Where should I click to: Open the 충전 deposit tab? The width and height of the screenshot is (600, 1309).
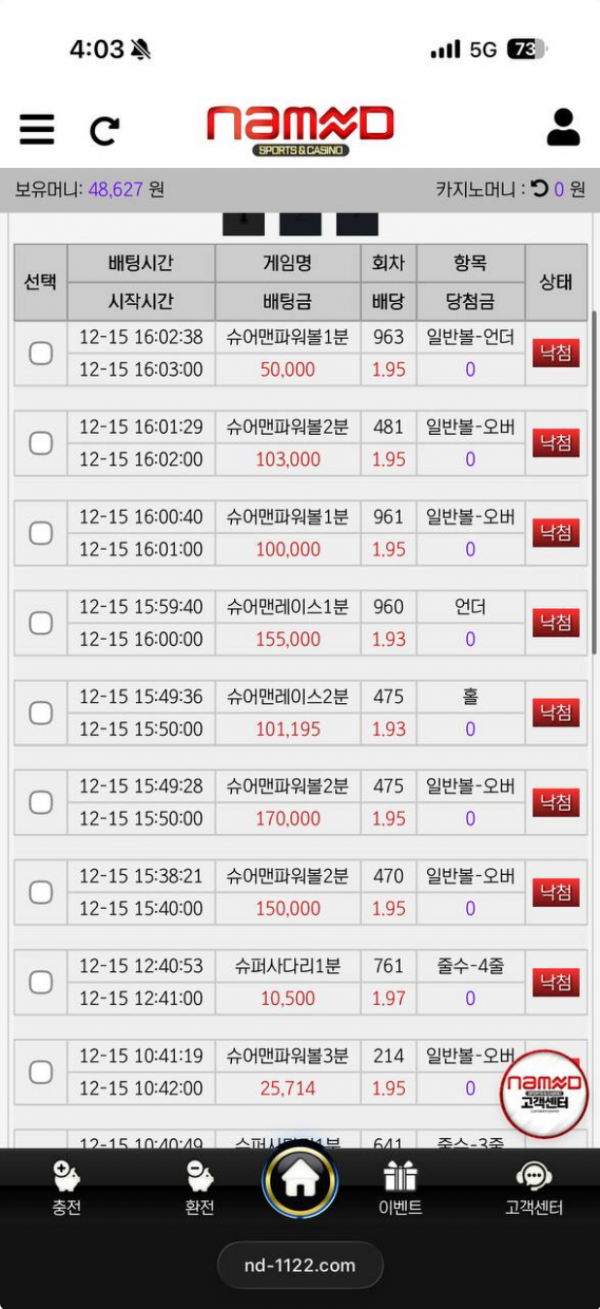(x=67, y=1188)
